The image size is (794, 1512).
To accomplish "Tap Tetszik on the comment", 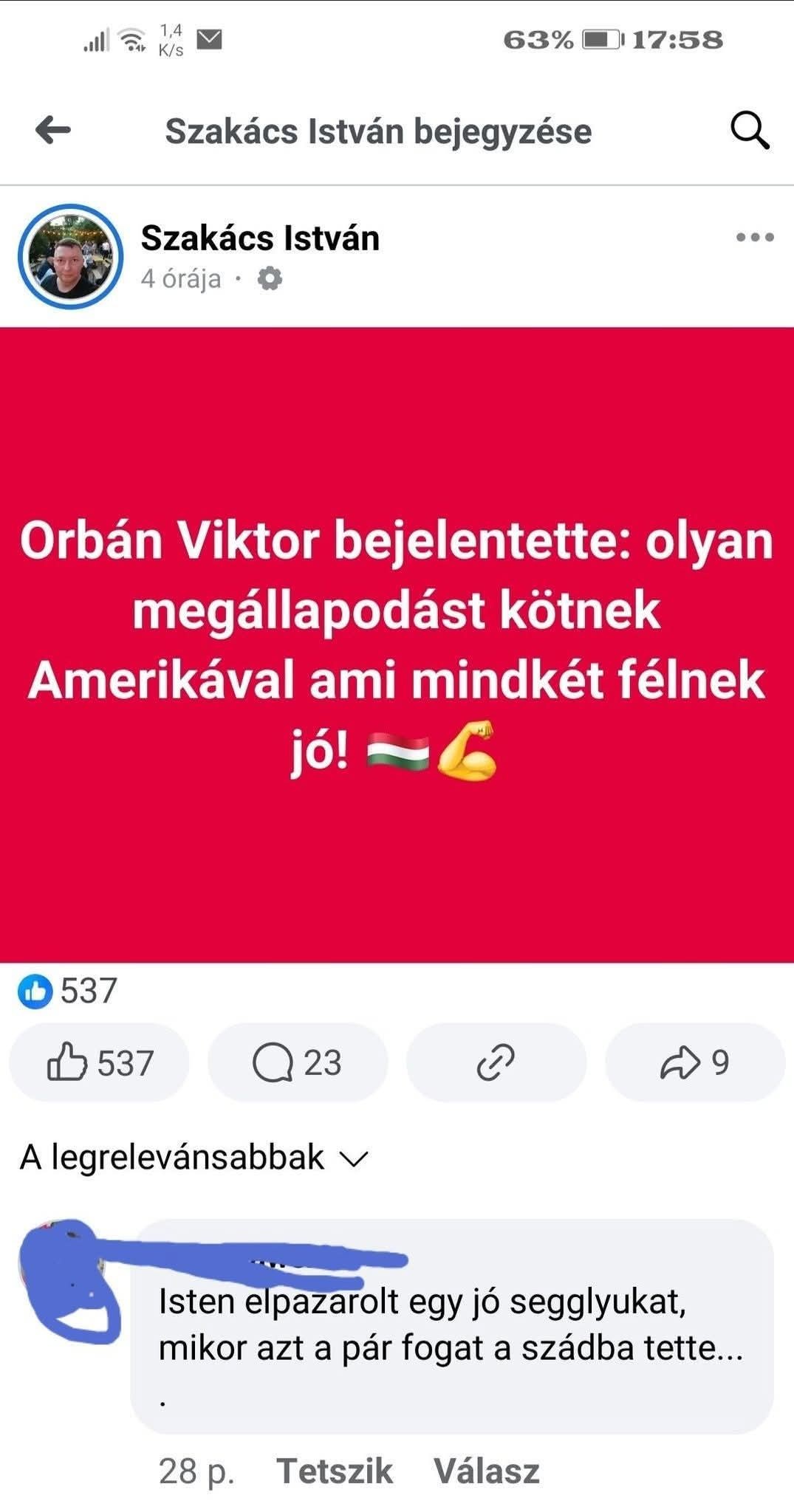I will [x=335, y=1471].
